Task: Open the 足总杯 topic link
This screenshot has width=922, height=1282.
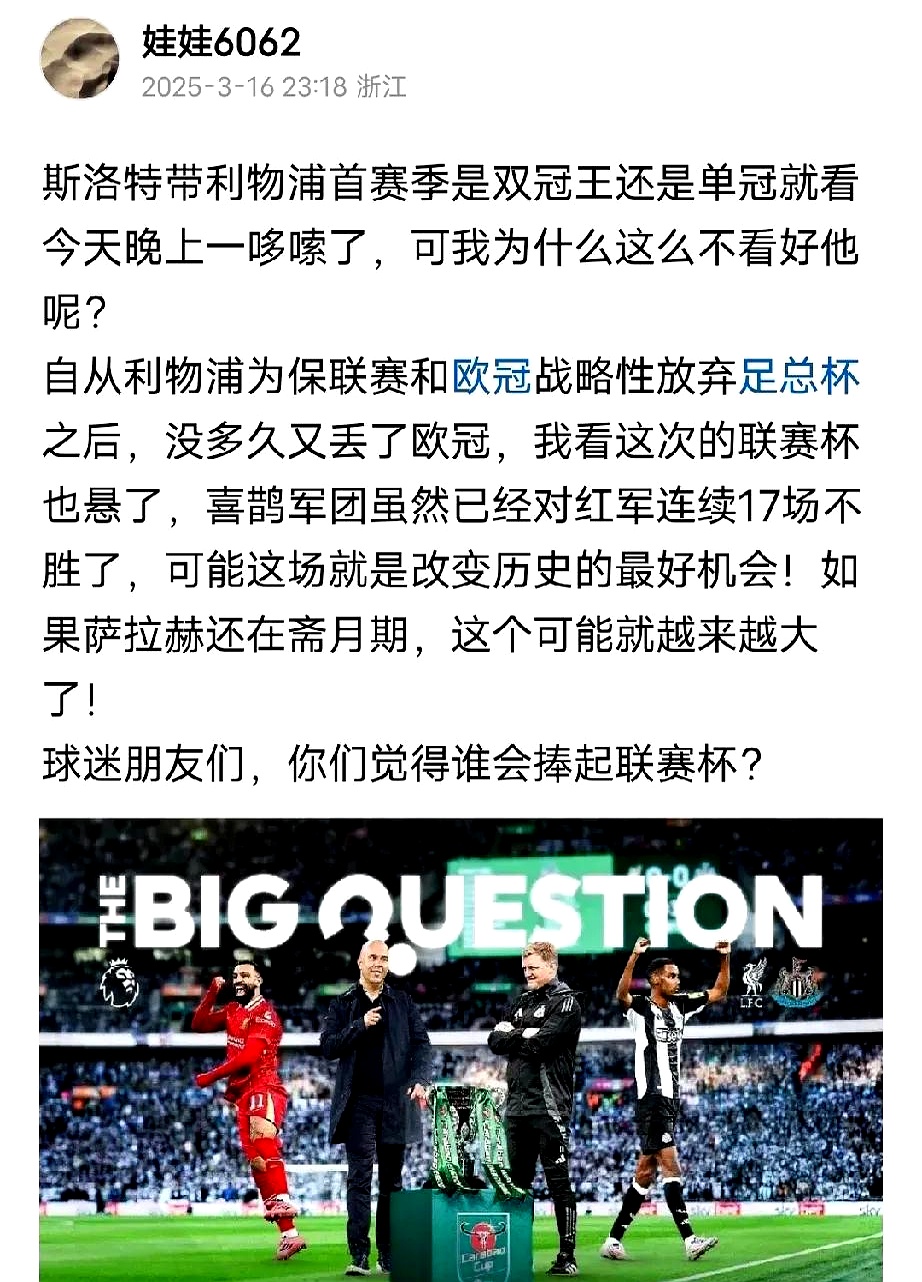Action: point(799,377)
